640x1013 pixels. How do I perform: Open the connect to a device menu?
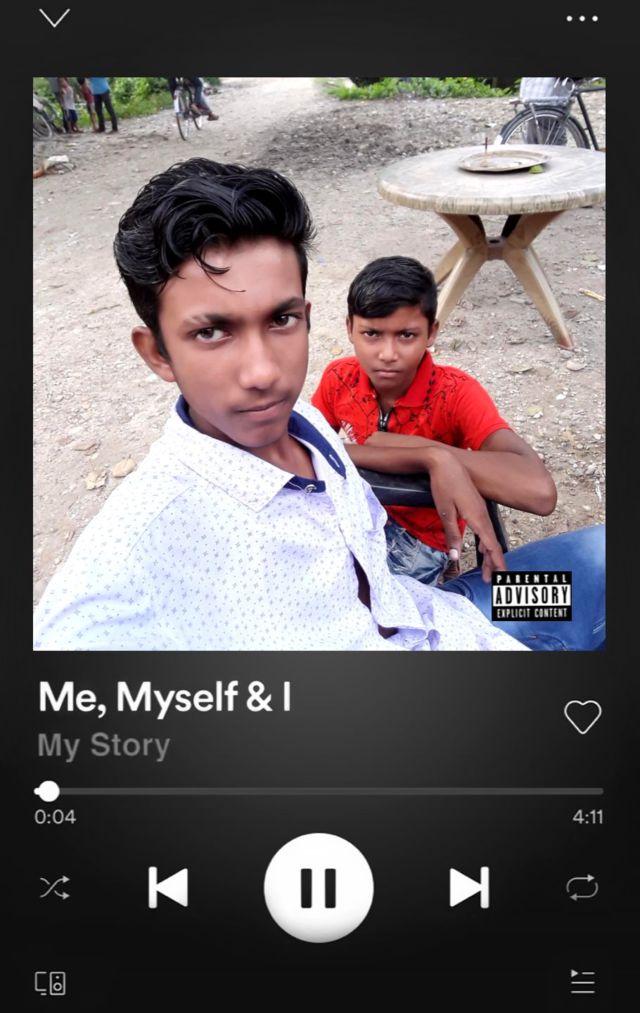click(51, 982)
